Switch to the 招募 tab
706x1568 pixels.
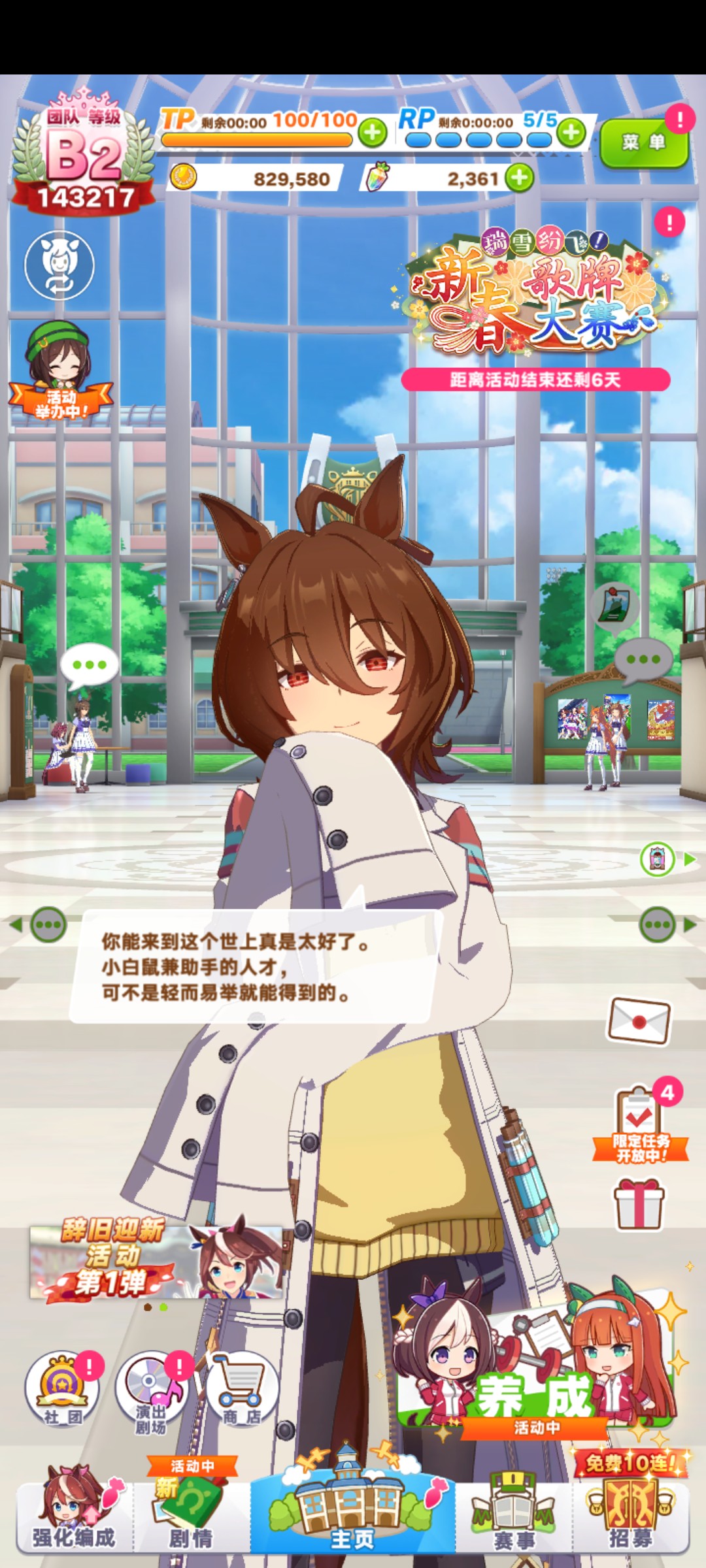tap(631, 1516)
